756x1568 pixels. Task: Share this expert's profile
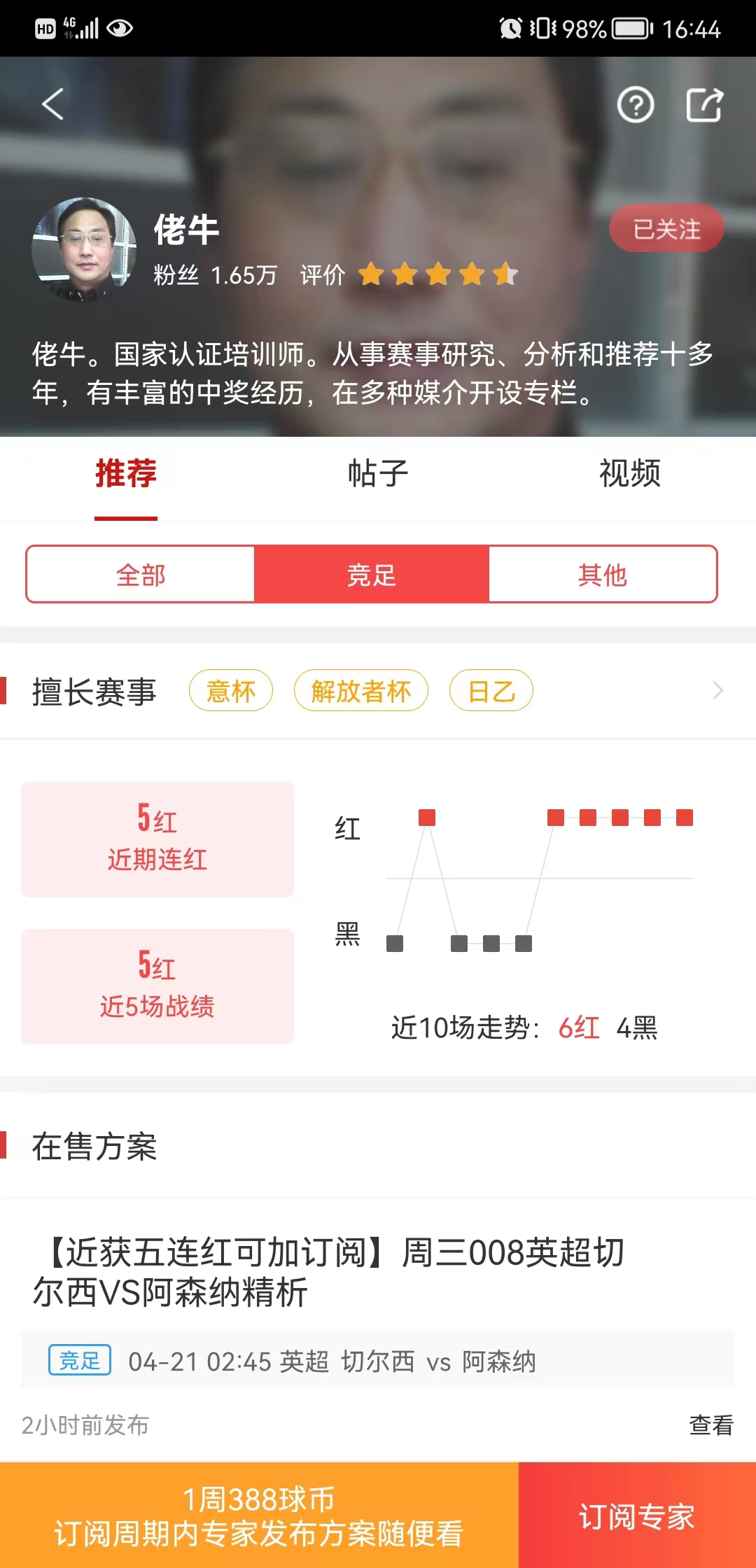click(703, 106)
